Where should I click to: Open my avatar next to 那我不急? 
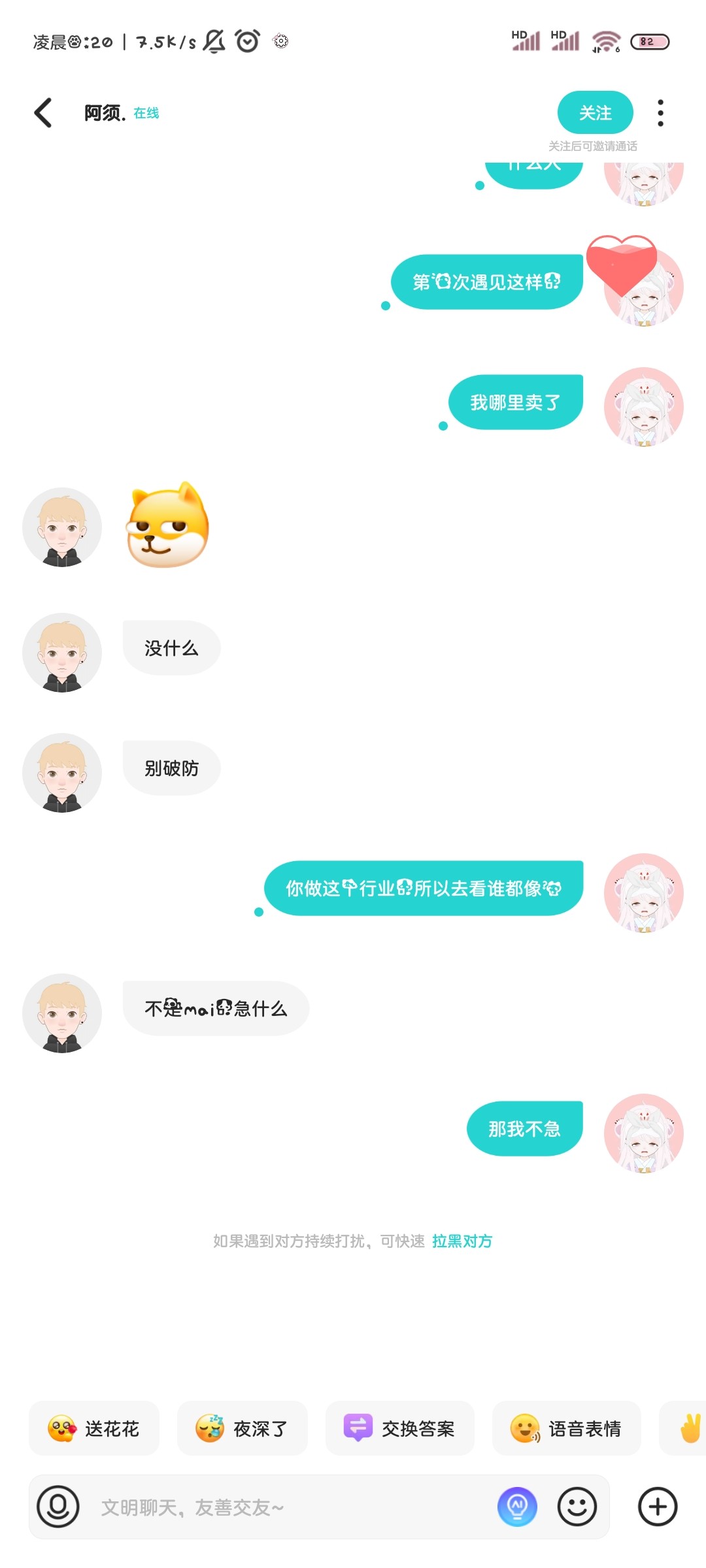644,1133
